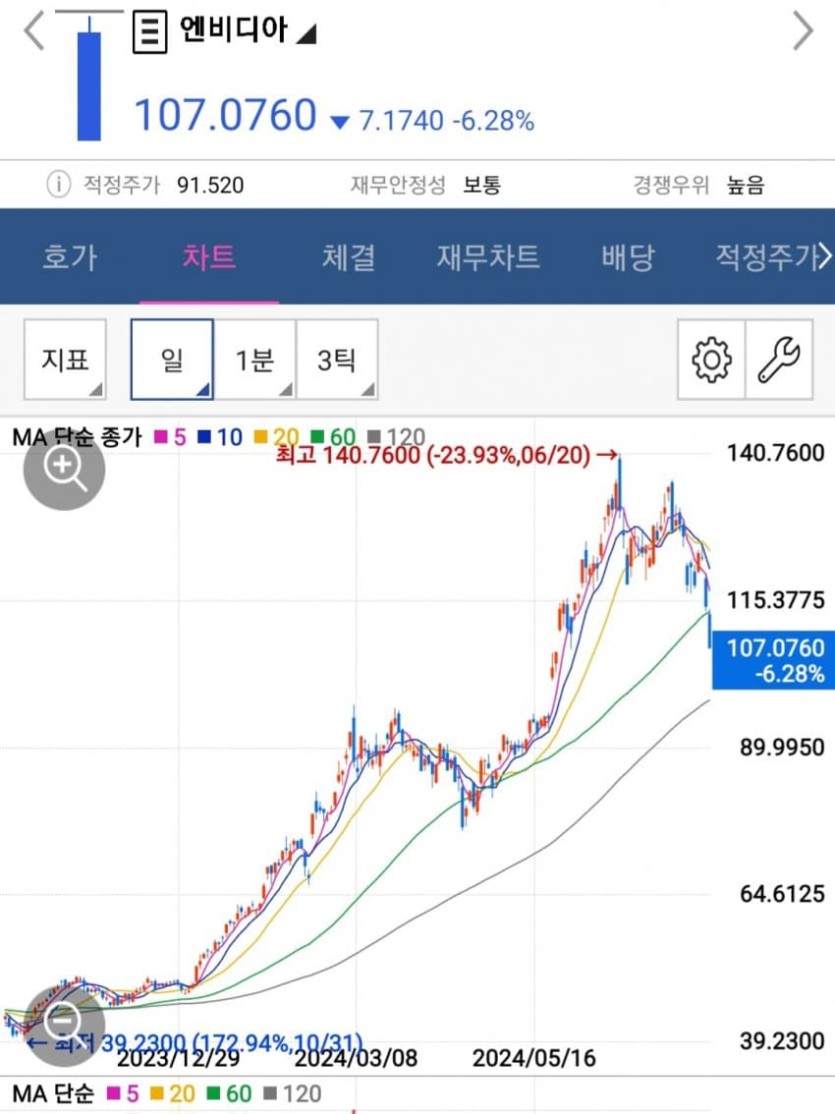
Task: Show 적정주가 info details
Action: 59,185
